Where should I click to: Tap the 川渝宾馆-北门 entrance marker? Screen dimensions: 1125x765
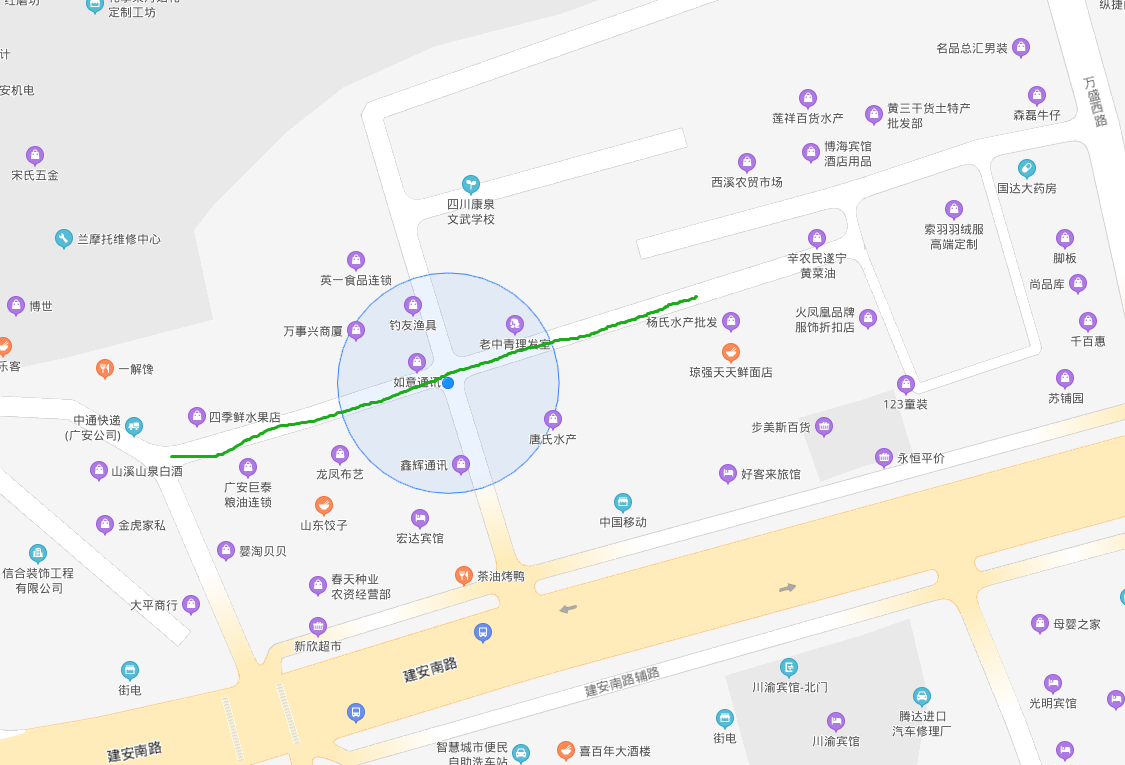pos(789,667)
